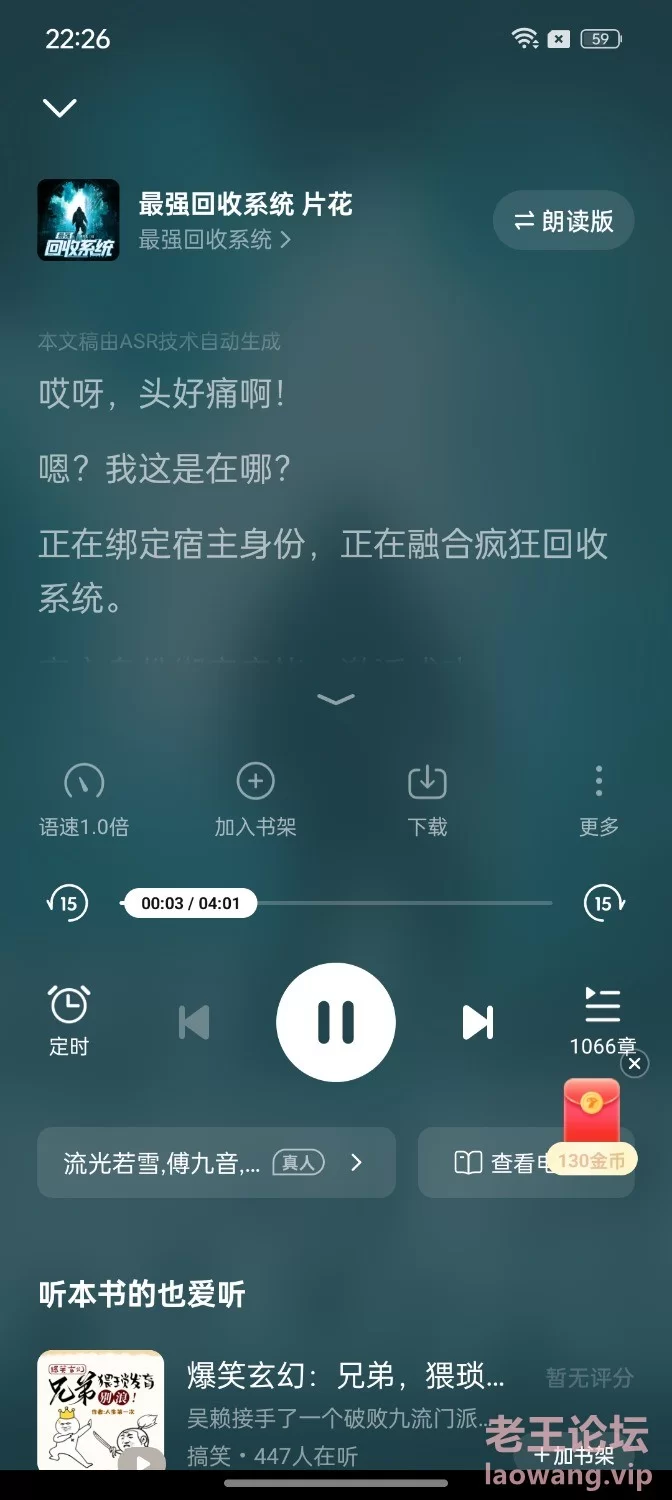Image resolution: width=672 pixels, height=1500 pixels.
Task: Skip to the next chapter
Action: (x=478, y=1022)
